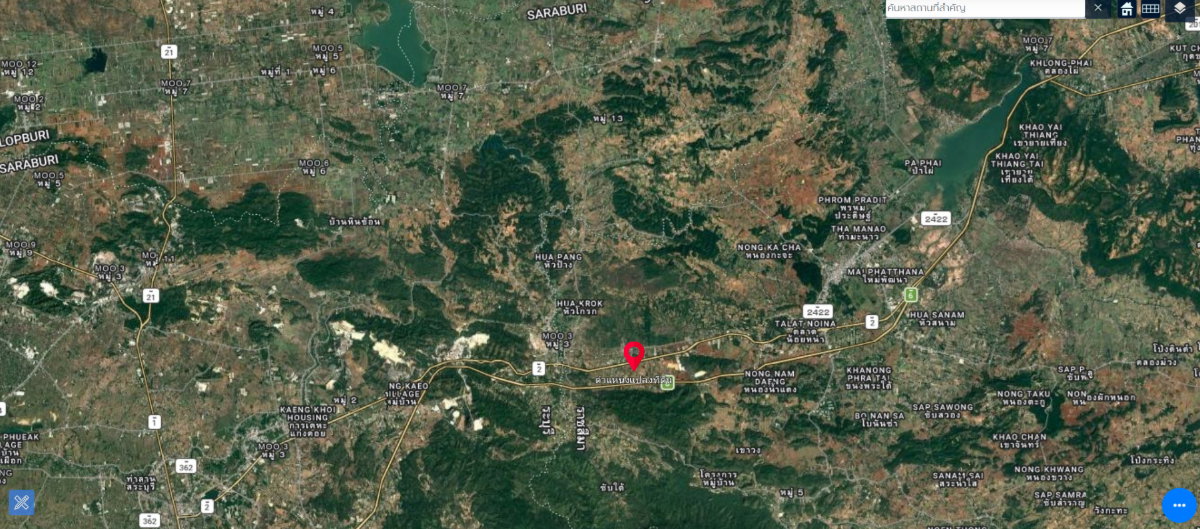This screenshot has height=529, width=1200.
Task: Tap the landmark search box
Action: pos(984,8)
